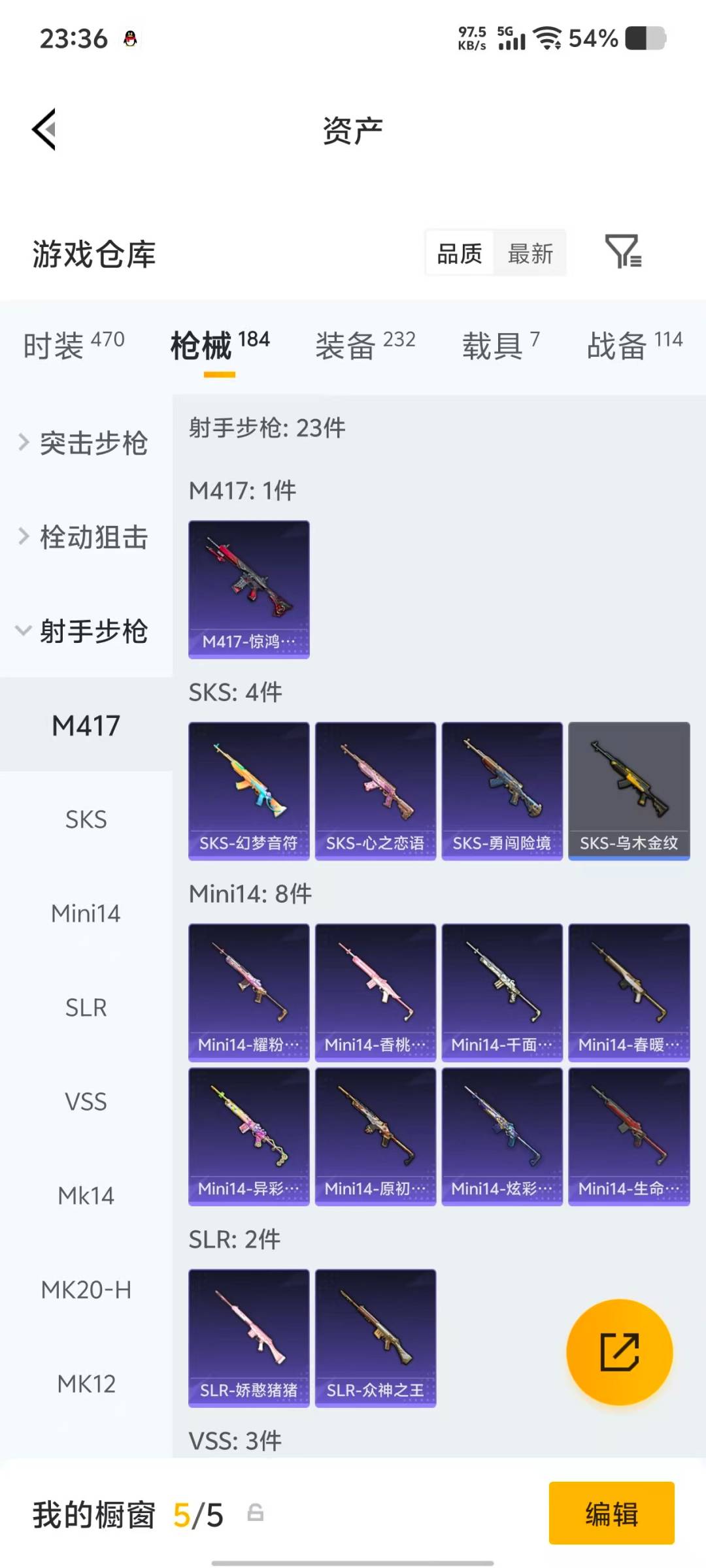The height and width of the screenshot is (1568, 706).
Task: Tap the QQ penguin icon in status bar
Action: pyautogui.click(x=130, y=37)
